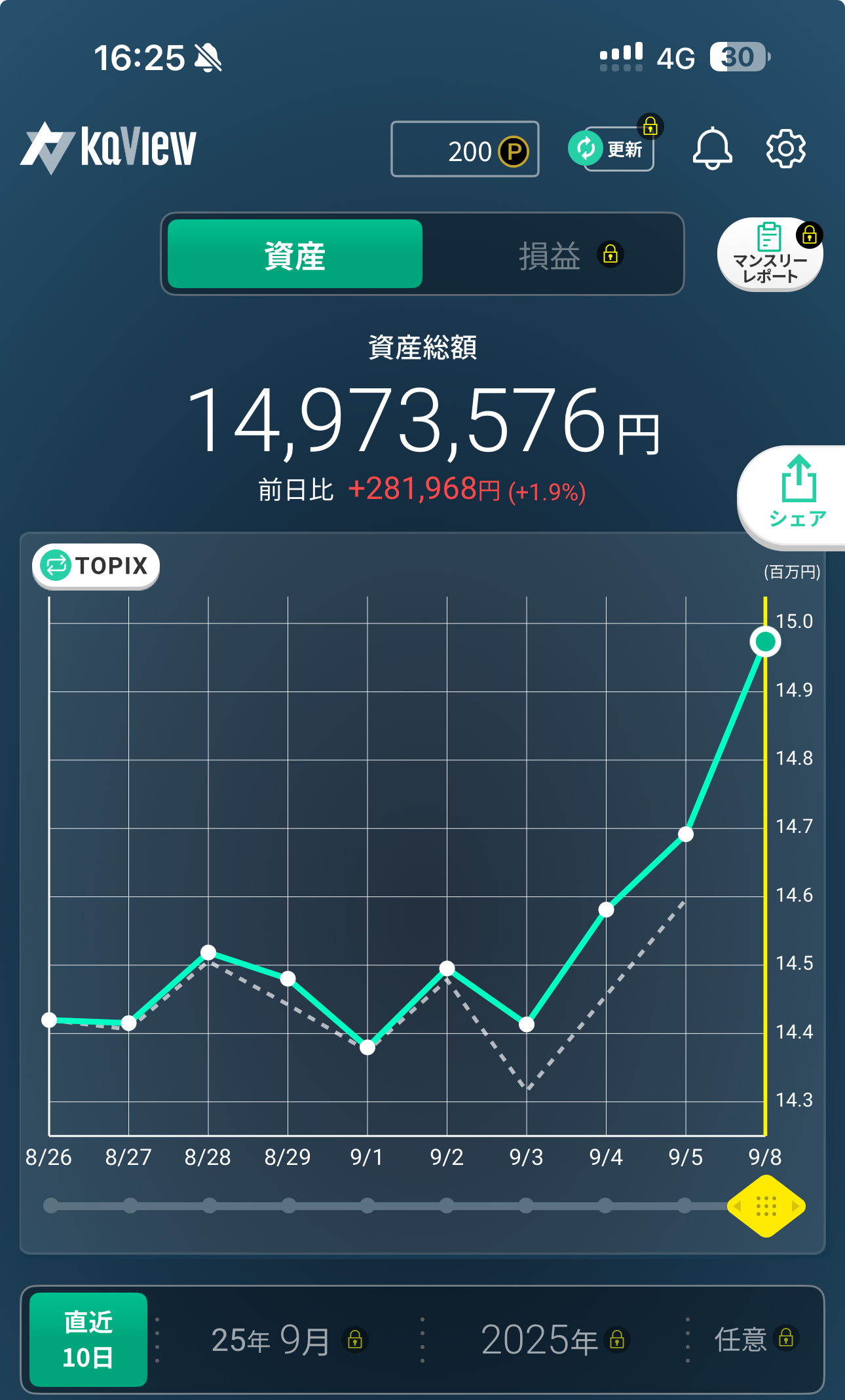This screenshot has width=845, height=1400.
Task: Open the マンスリーレポート button
Action: 770,255
